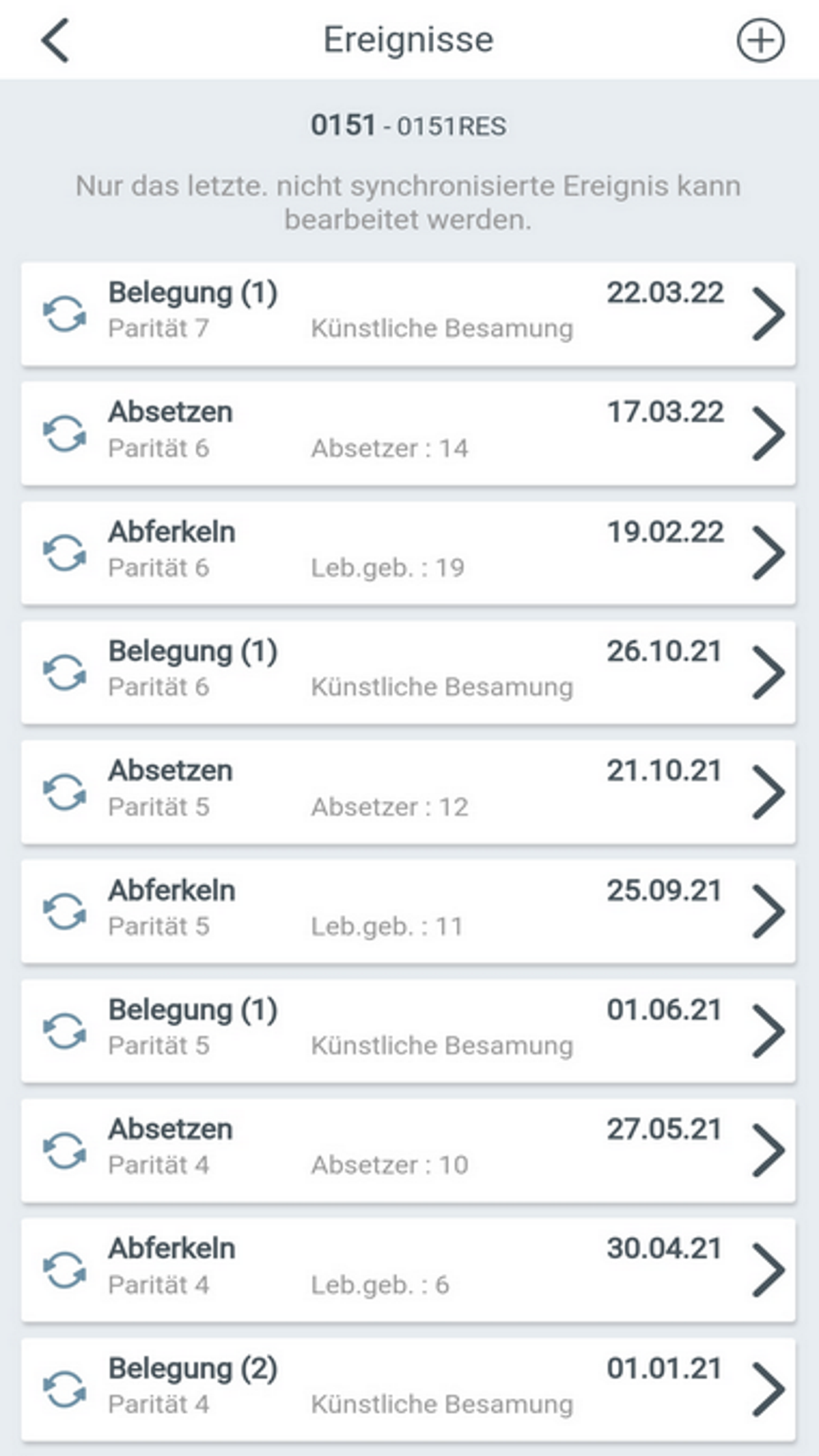Select the Absetzen event dated 21.10.21
819x1456 pixels.
click(x=408, y=792)
